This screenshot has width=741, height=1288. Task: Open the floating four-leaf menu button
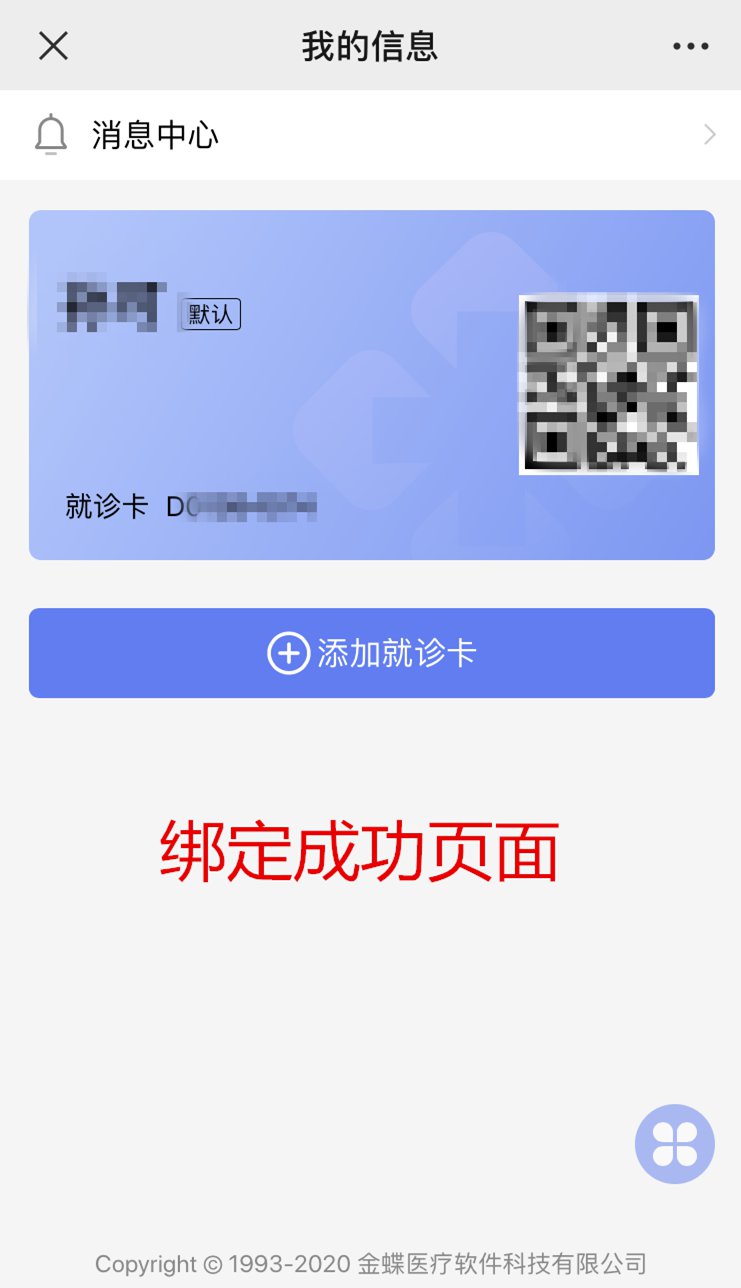(674, 1144)
